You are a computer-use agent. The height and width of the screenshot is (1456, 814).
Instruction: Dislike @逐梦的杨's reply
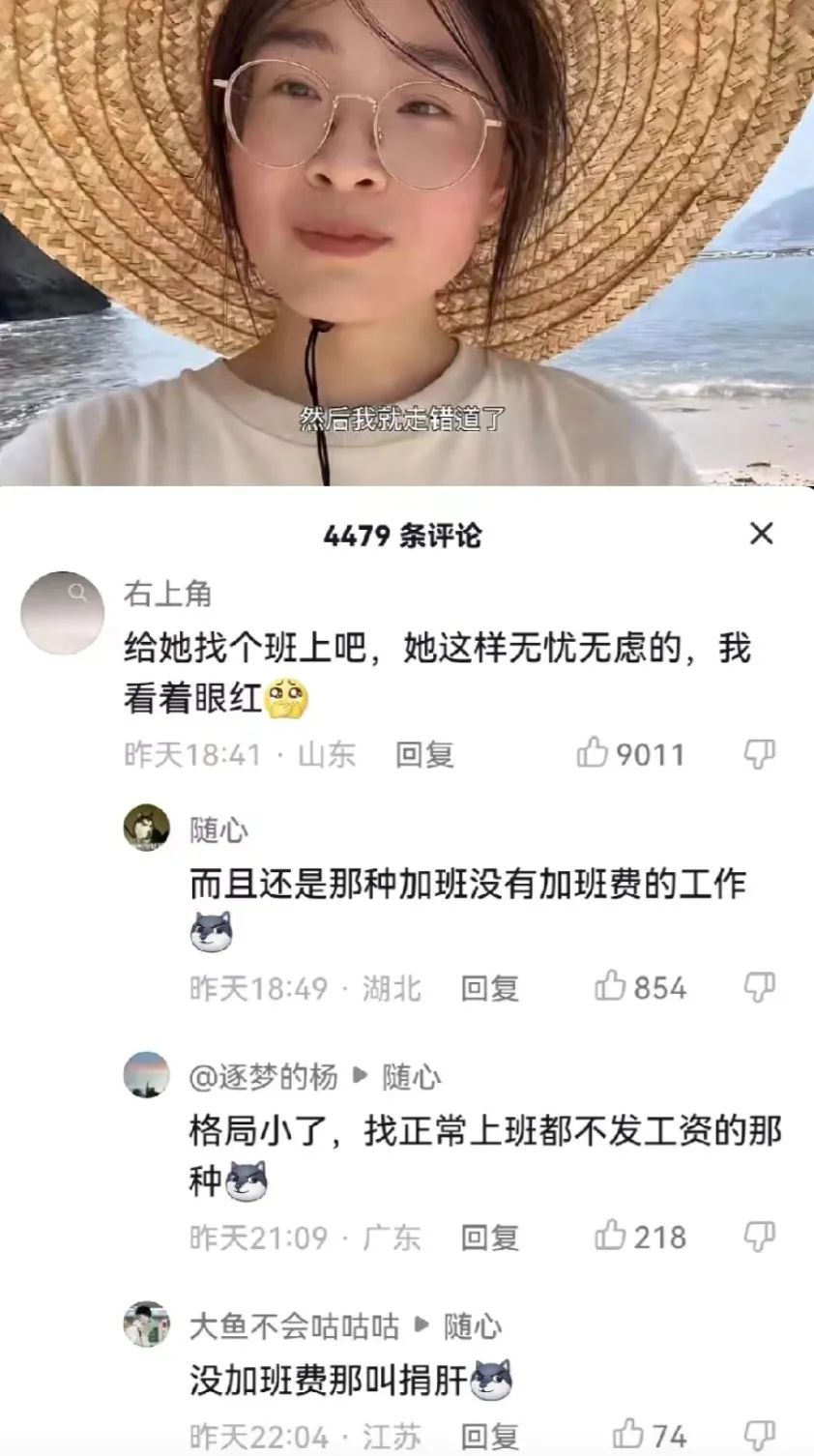coord(759,1236)
